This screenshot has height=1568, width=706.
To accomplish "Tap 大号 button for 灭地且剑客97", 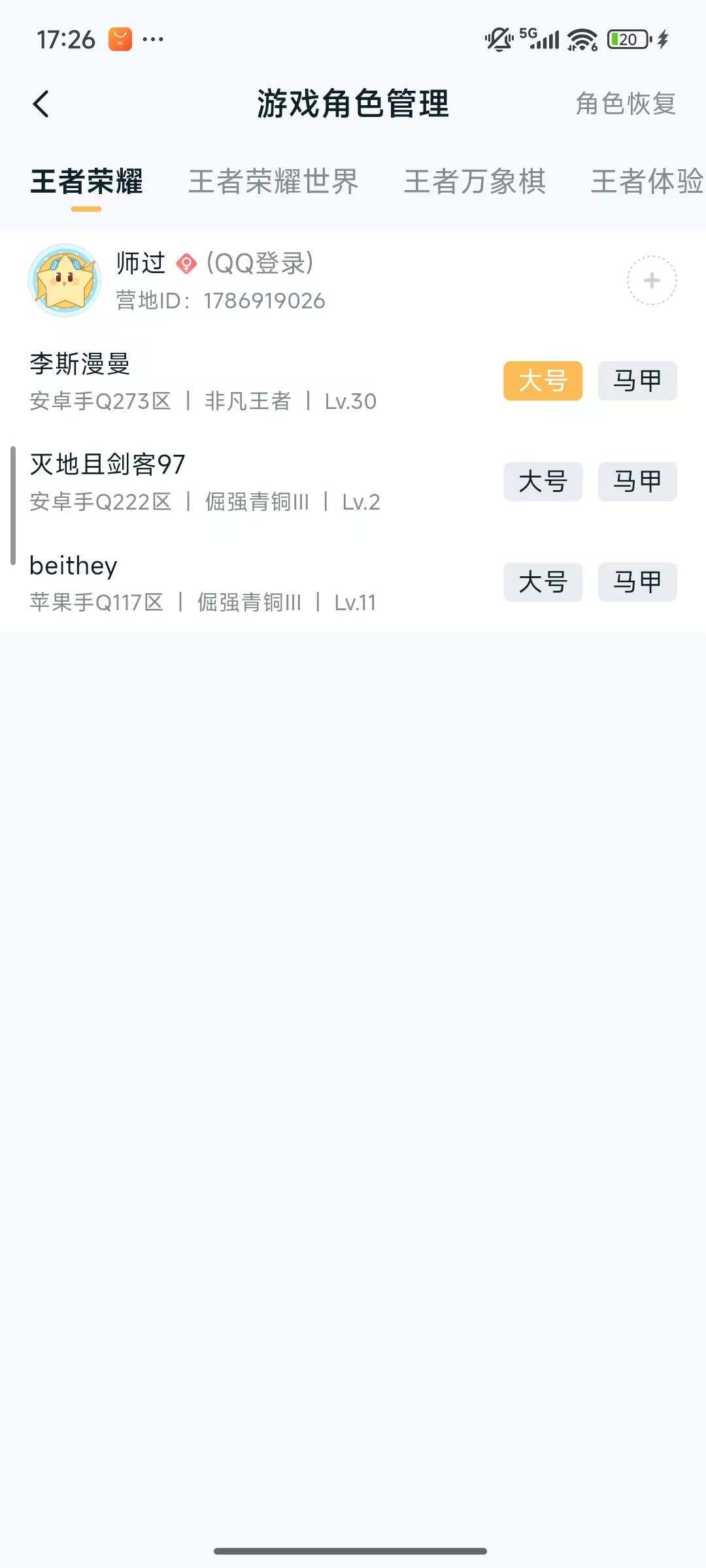I will [x=543, y=482].
